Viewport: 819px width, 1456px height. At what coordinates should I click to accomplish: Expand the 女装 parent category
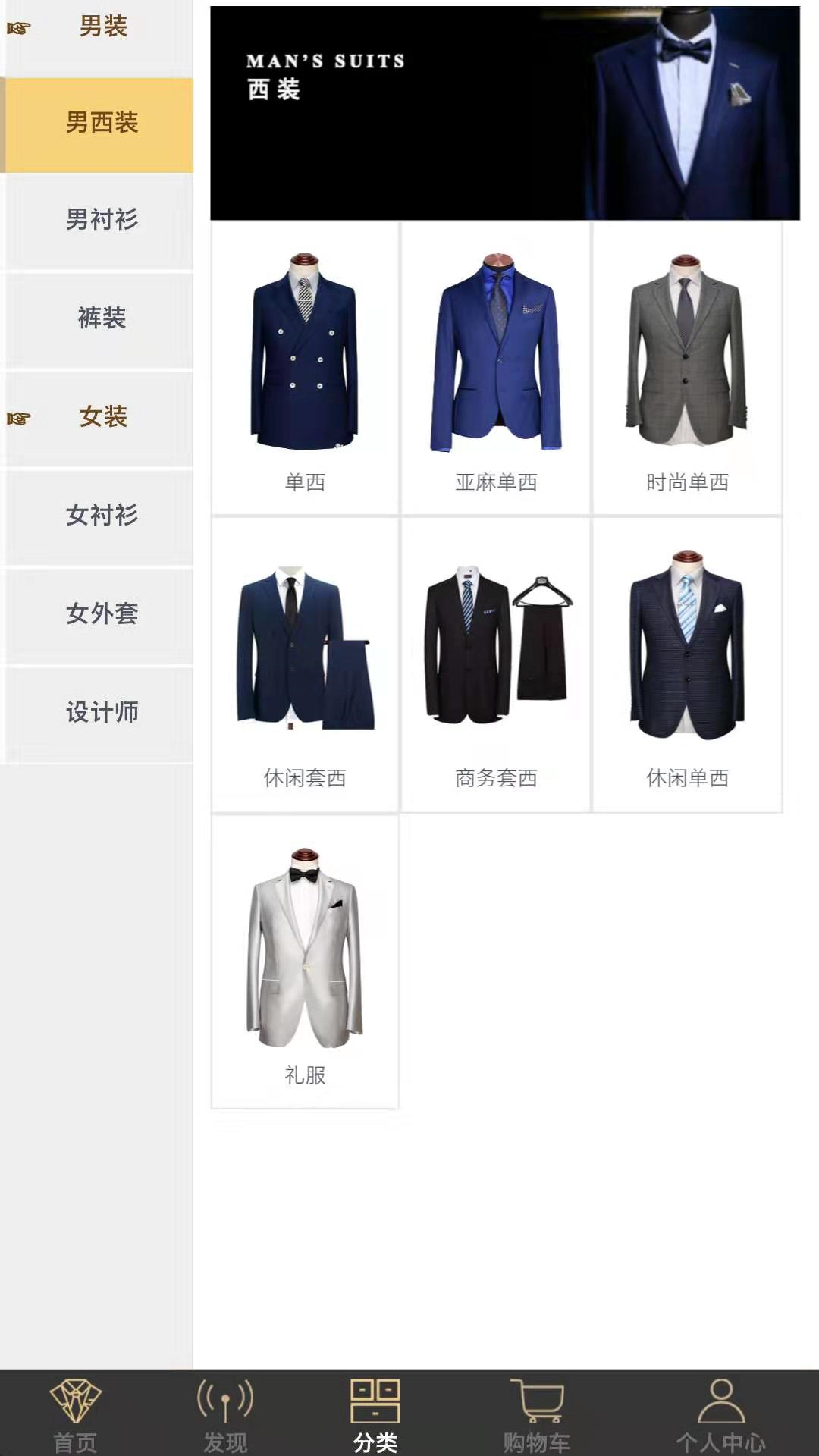pyautogui.click(x=102, y=418)
